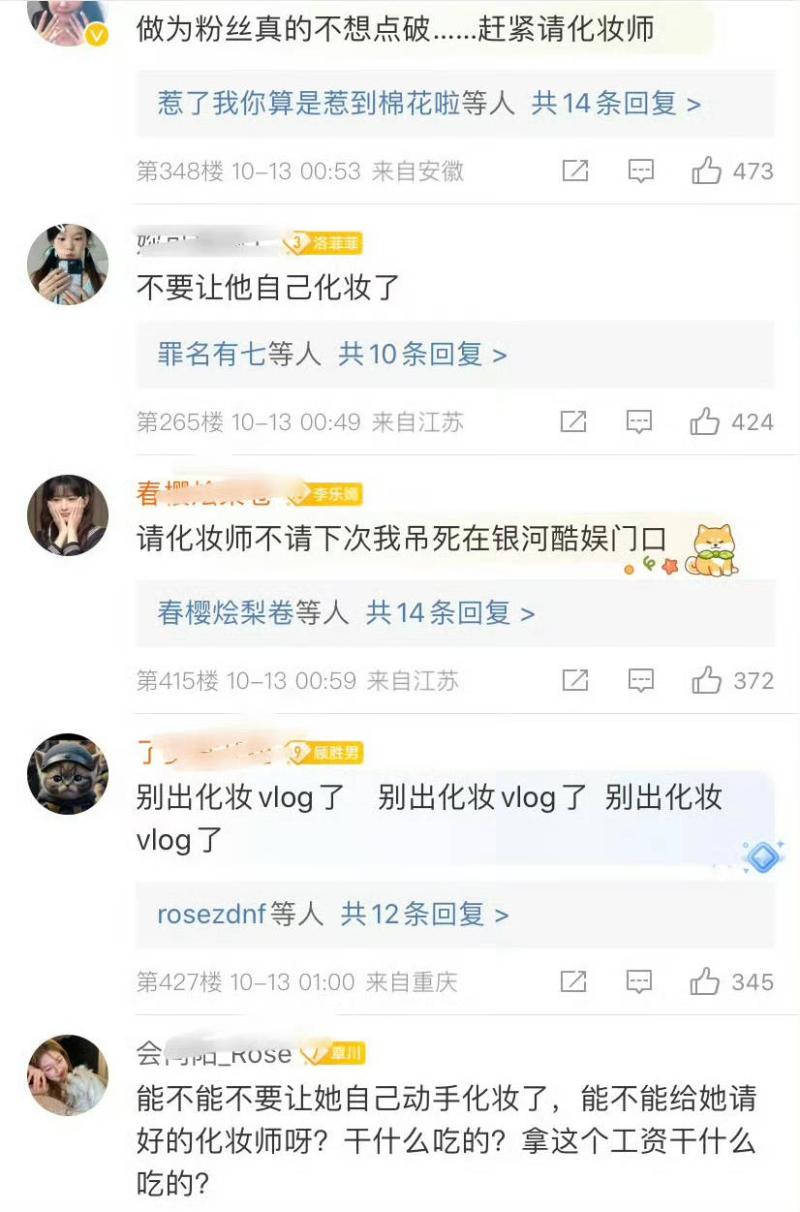Share the comment on floor 第427楼
Image resolution: width=800 pixels, height=1212 pixels.
tap(573, 982)
